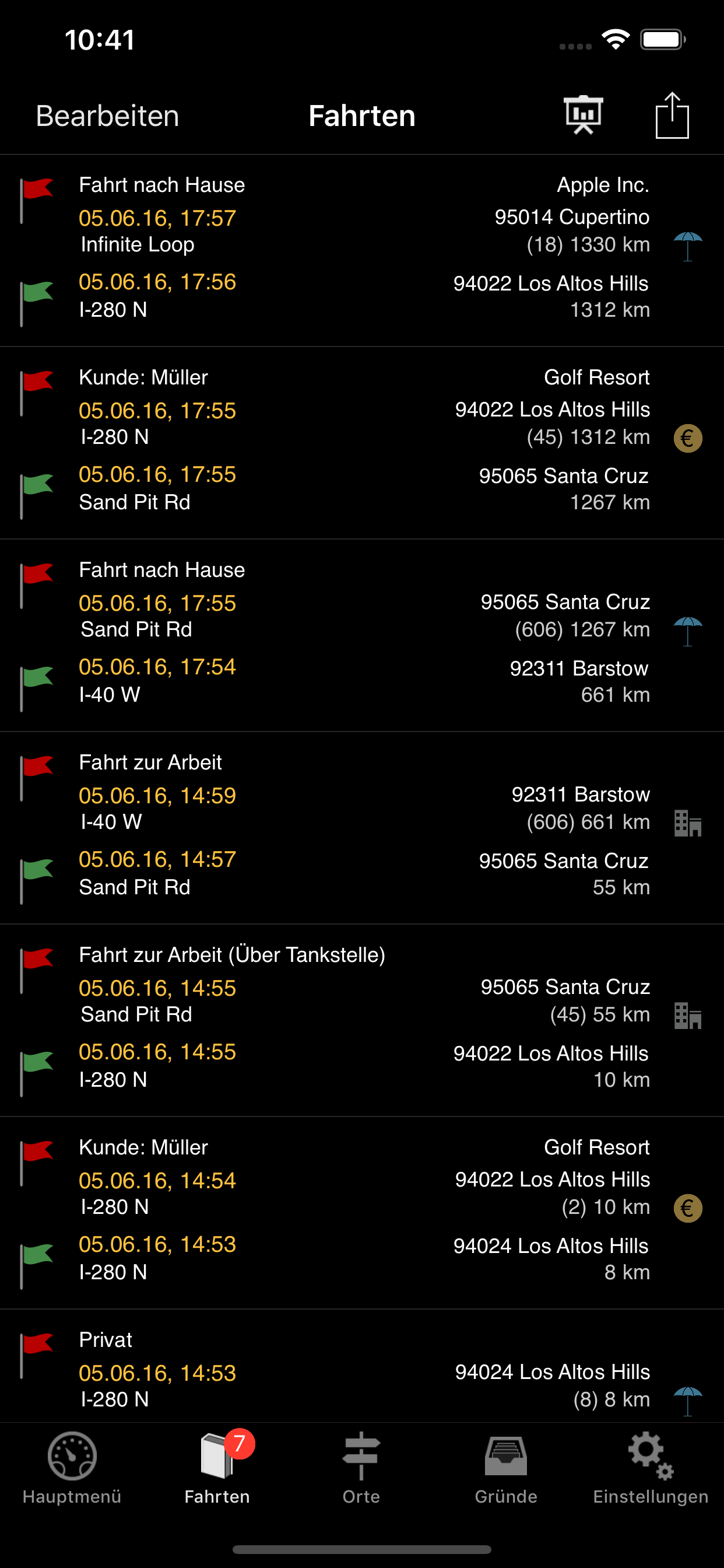This screenshot has height=1568, width=724.
Task: Tap the Bearbeiten edit button
Action: (108, 116)
